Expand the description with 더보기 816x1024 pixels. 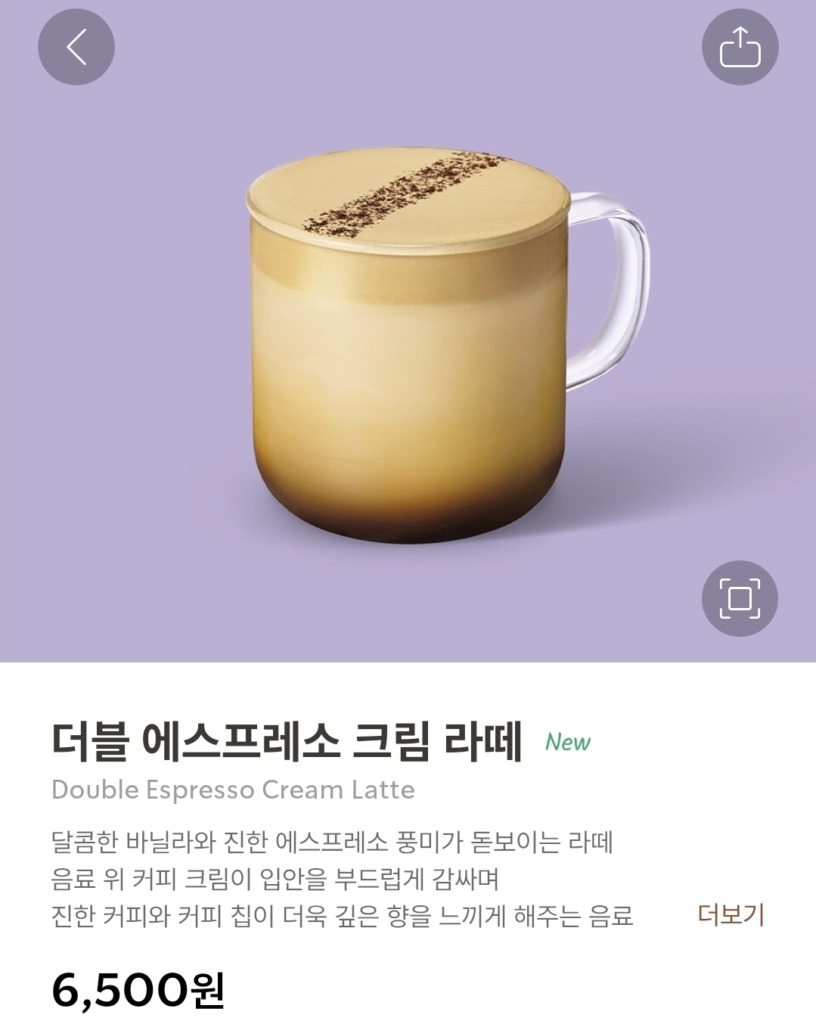pyautogui.click(x=730, y=914)
